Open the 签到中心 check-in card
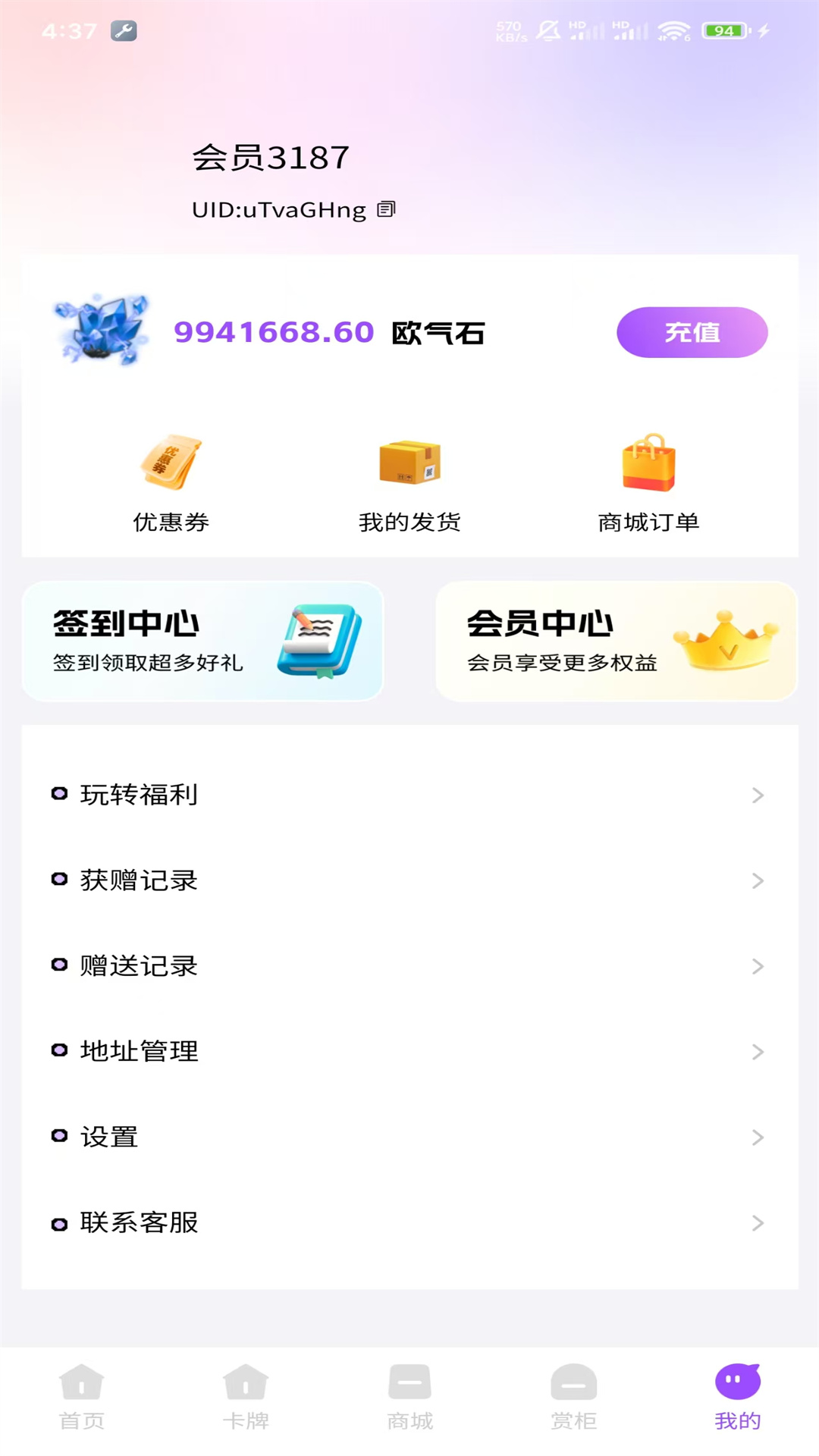Image resolution: width=819 pixels, height=1456 pixels. click(x=203, y=641)
